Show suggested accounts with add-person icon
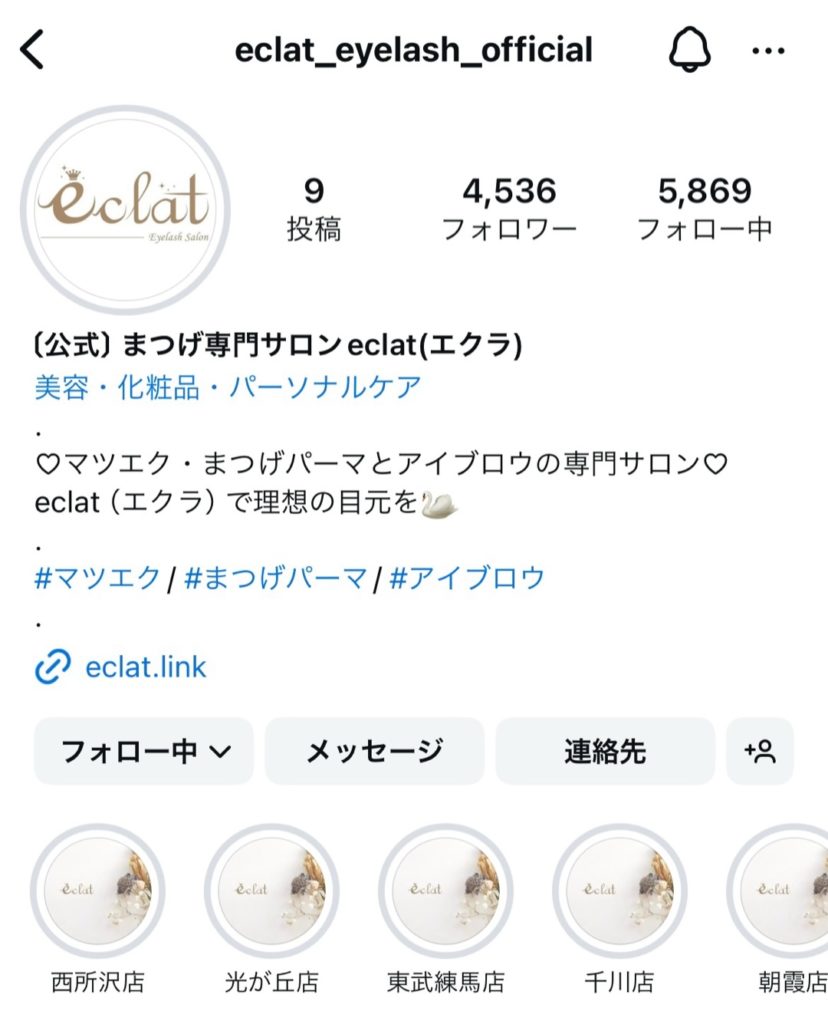Screen dimensions: 828x1024 760,751
